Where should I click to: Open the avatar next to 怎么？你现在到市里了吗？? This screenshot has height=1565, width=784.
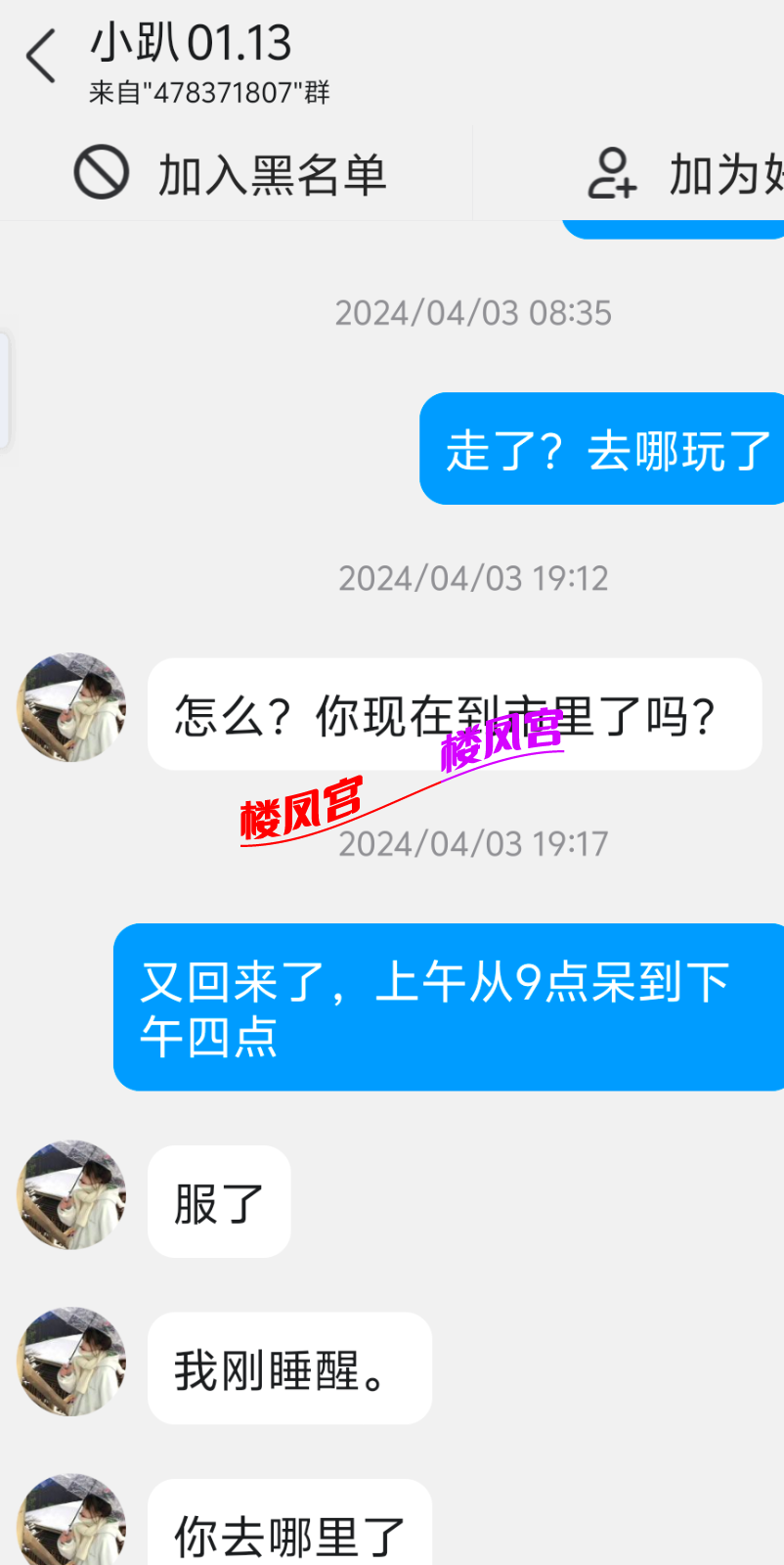coord(71,708)
